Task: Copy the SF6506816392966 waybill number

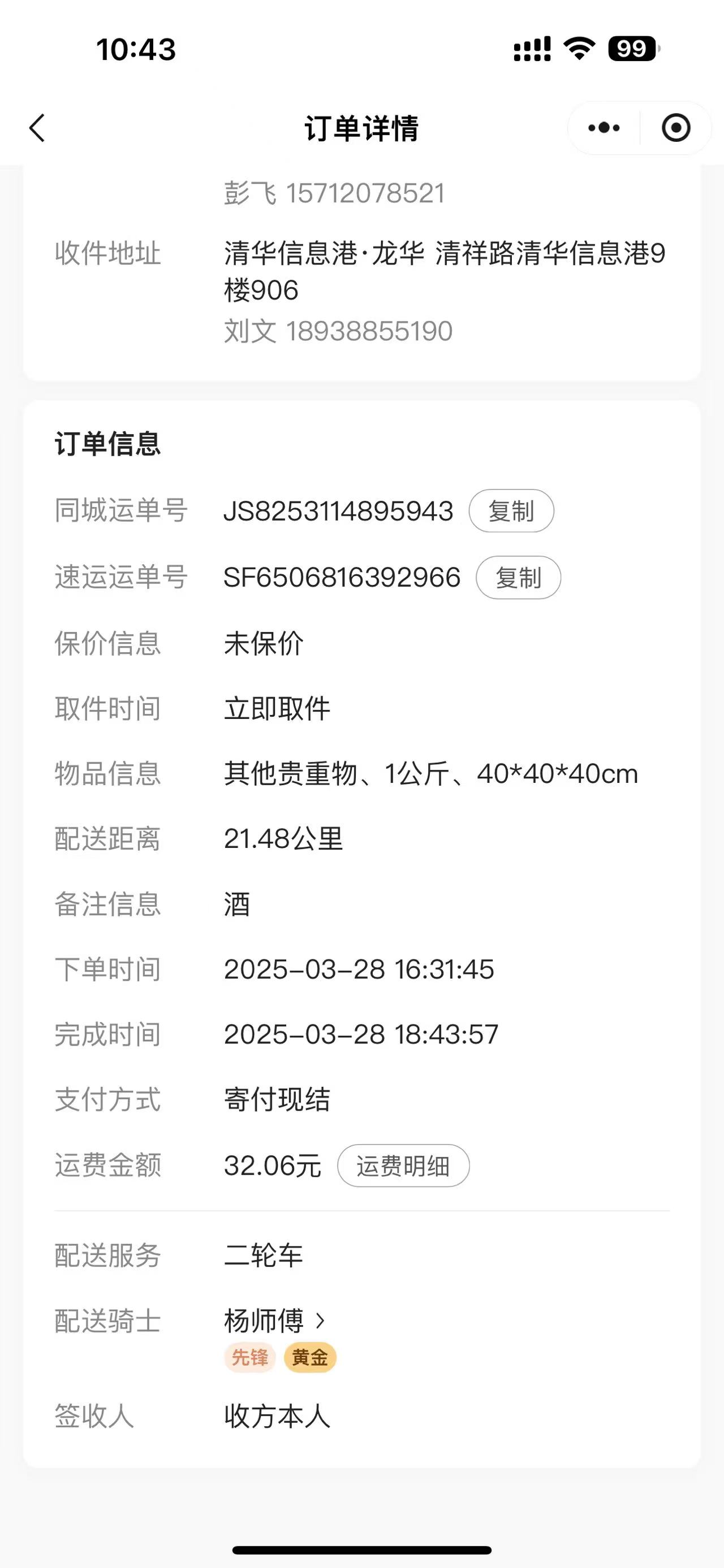Action: pos(518,578)
